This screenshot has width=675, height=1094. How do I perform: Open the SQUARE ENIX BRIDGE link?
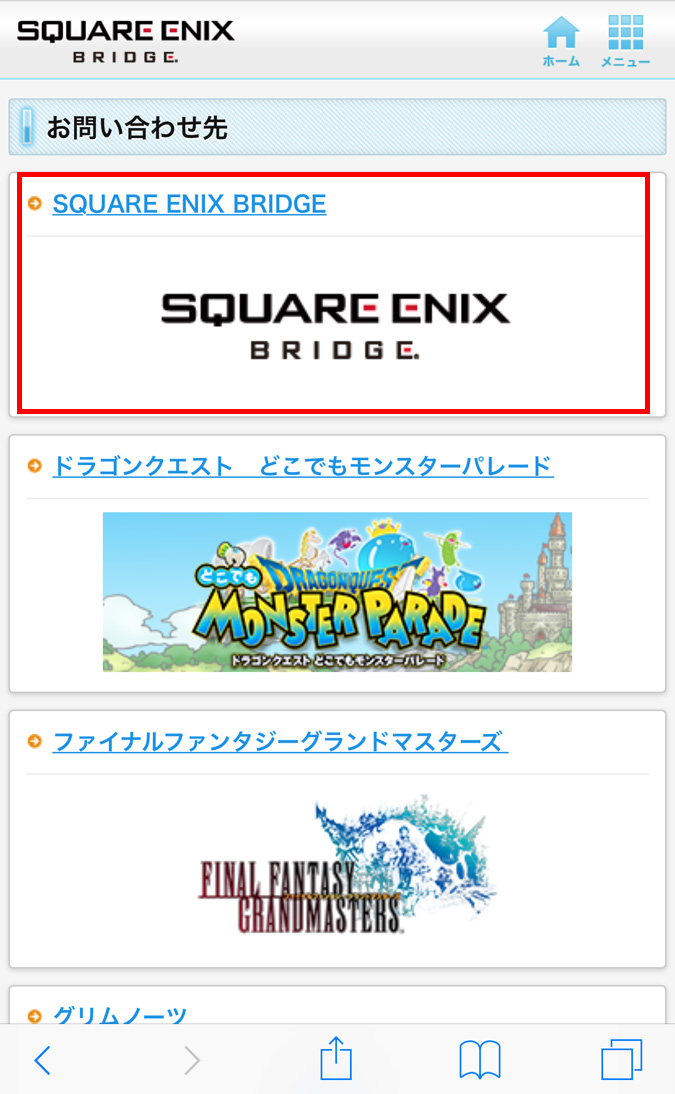coord(189,204)
